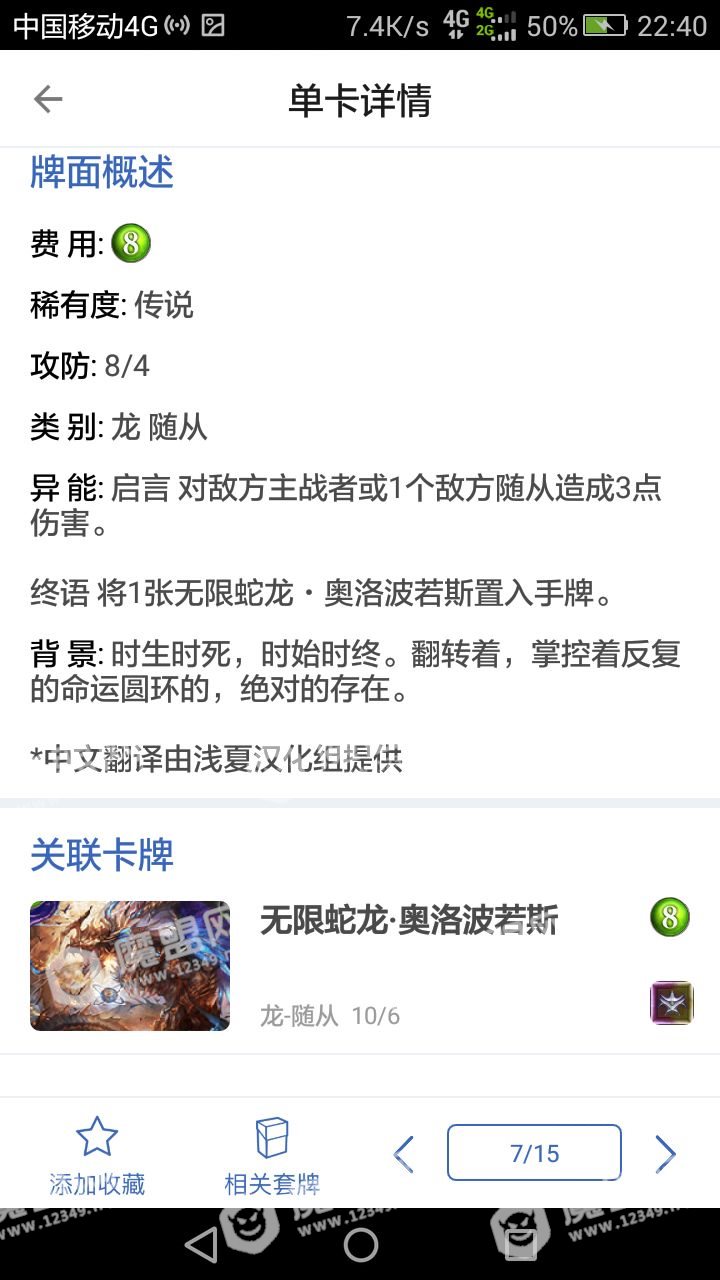Open 相关套牌 related decks
720x1280 pixels.
272,1156
